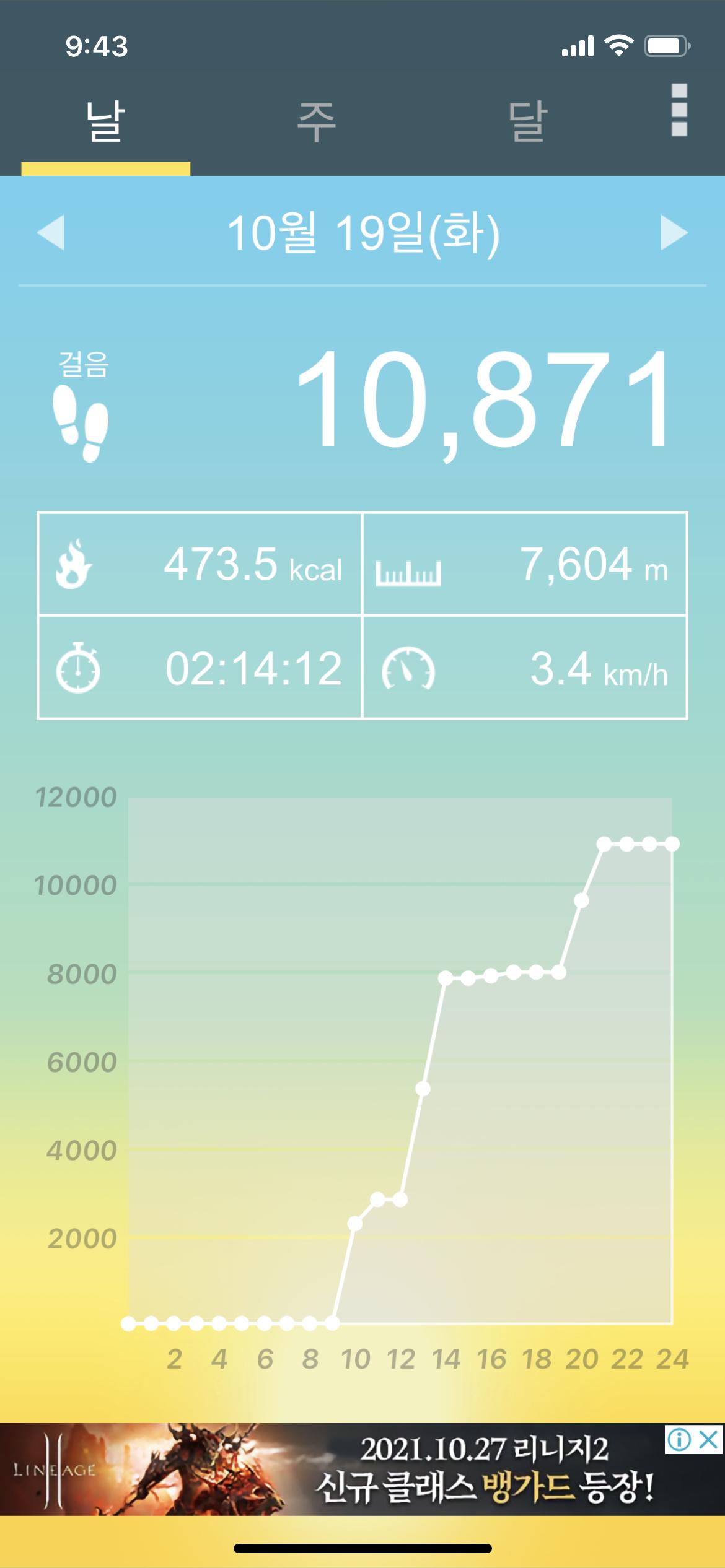725x1568 pixels.
Task: Open the three-dot overflow menu
Action: (679, 110)
